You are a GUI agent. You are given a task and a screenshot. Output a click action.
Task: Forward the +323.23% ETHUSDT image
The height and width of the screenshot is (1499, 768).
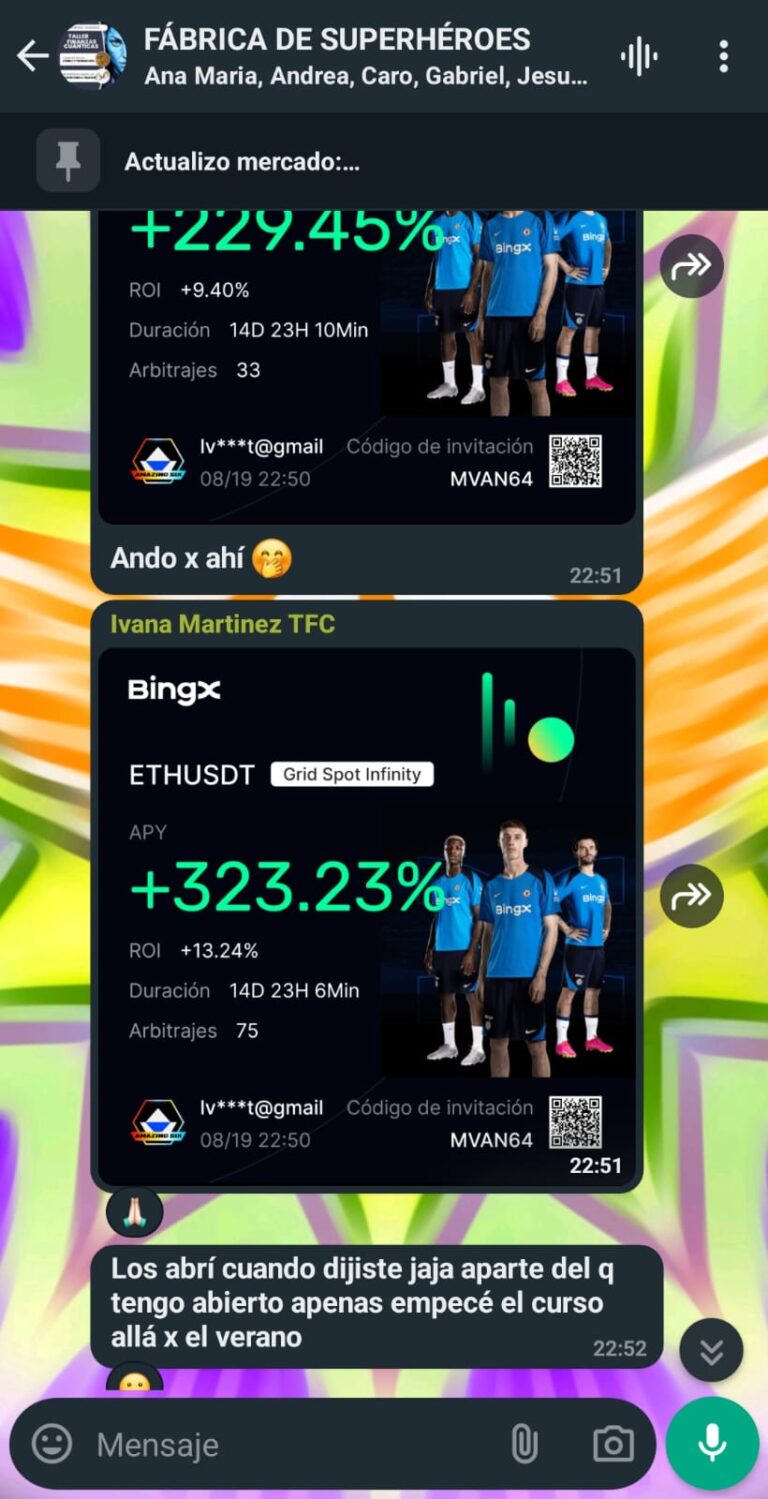[691, 896]
